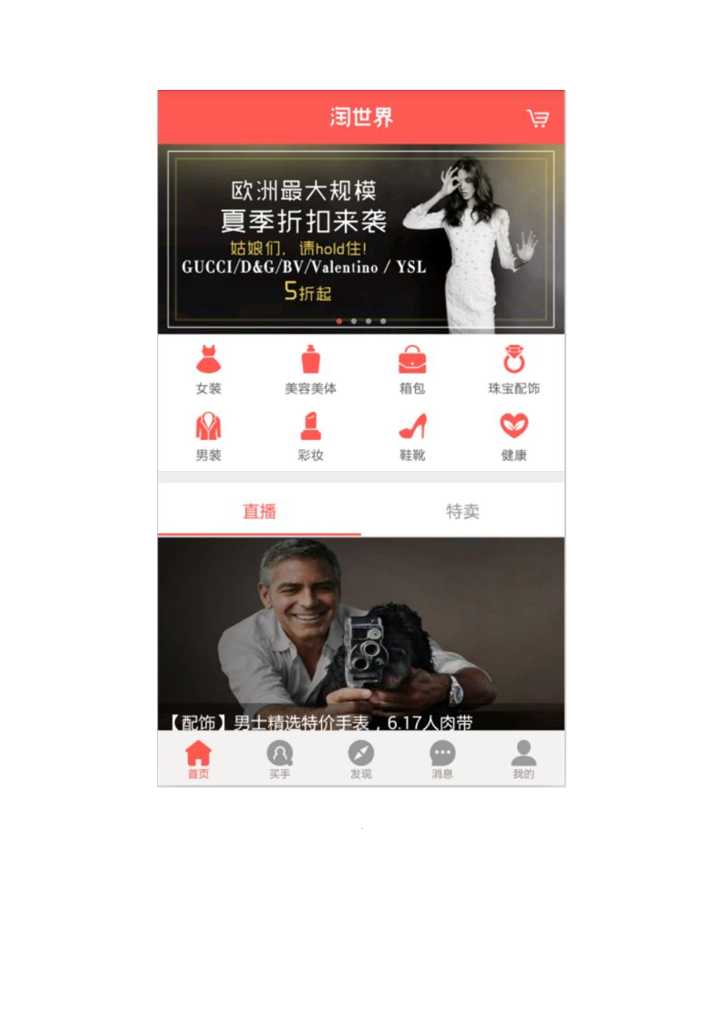Switch to the 直播 tab

pyautogui.click(x=259, y=511)
